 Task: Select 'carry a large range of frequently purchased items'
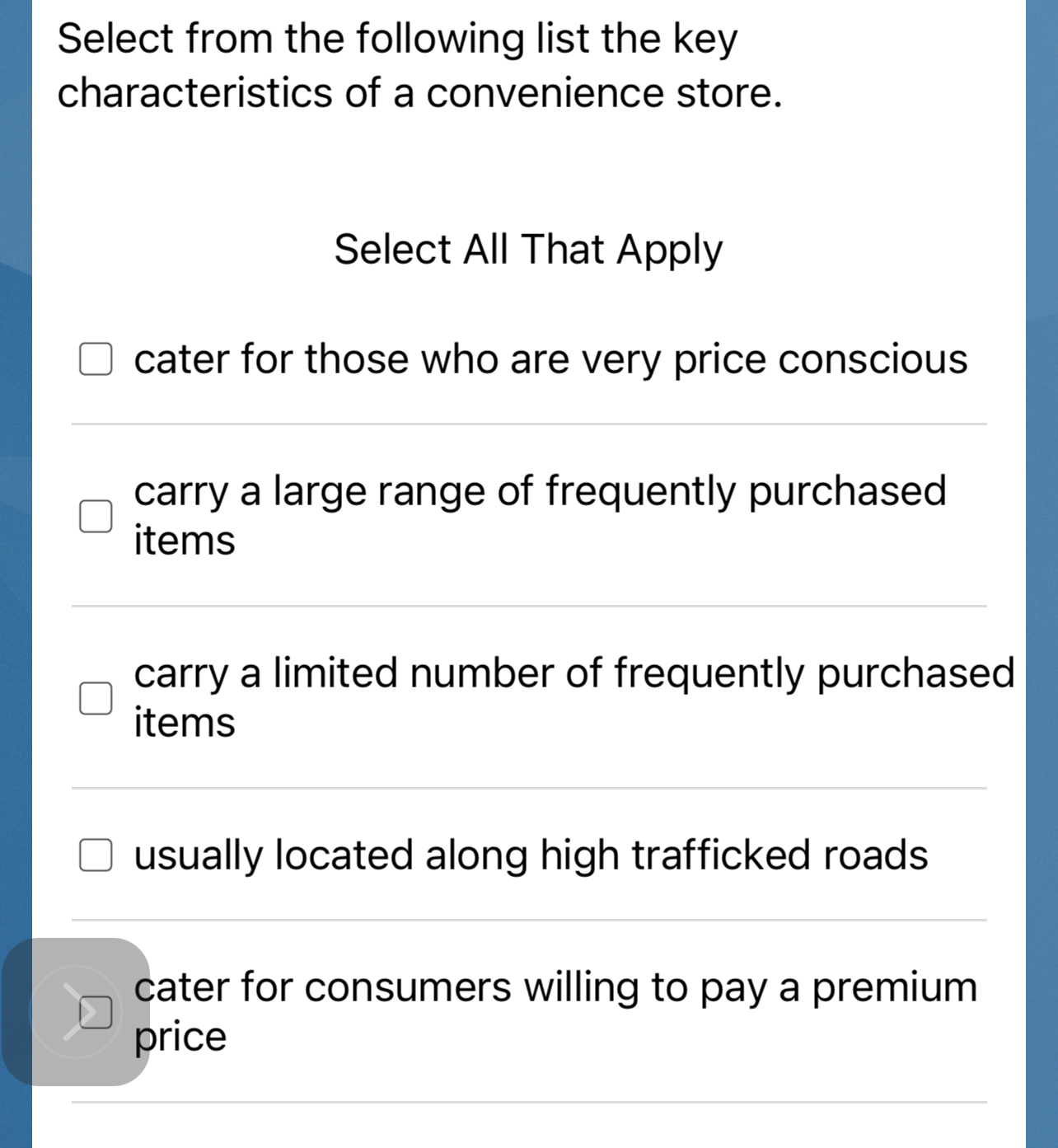tap(96, 516)
